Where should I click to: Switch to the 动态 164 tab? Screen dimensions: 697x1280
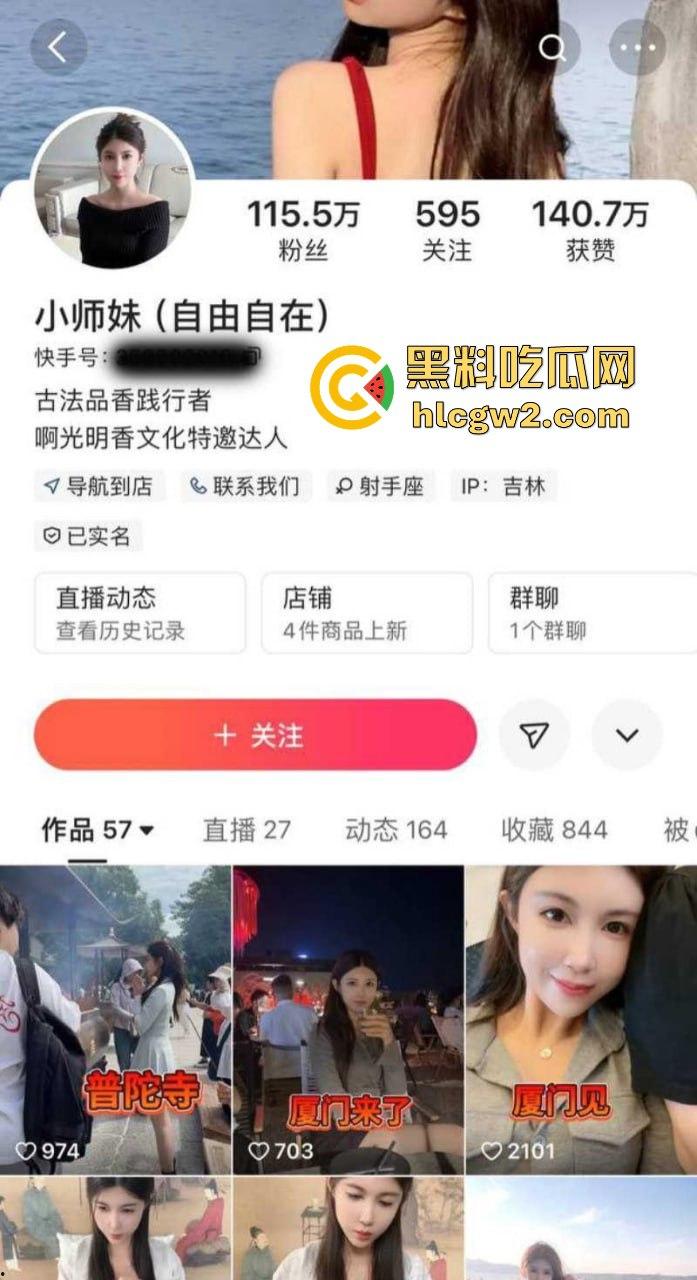tap(396, 829)
